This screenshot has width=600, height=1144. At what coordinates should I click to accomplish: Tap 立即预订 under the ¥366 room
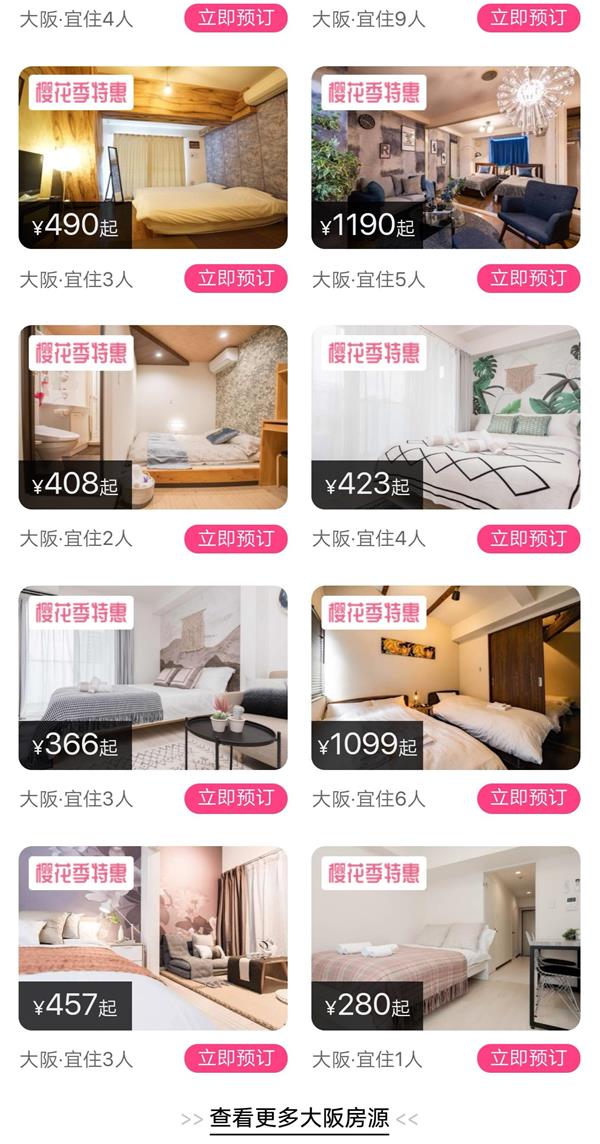tap(236, 798)
